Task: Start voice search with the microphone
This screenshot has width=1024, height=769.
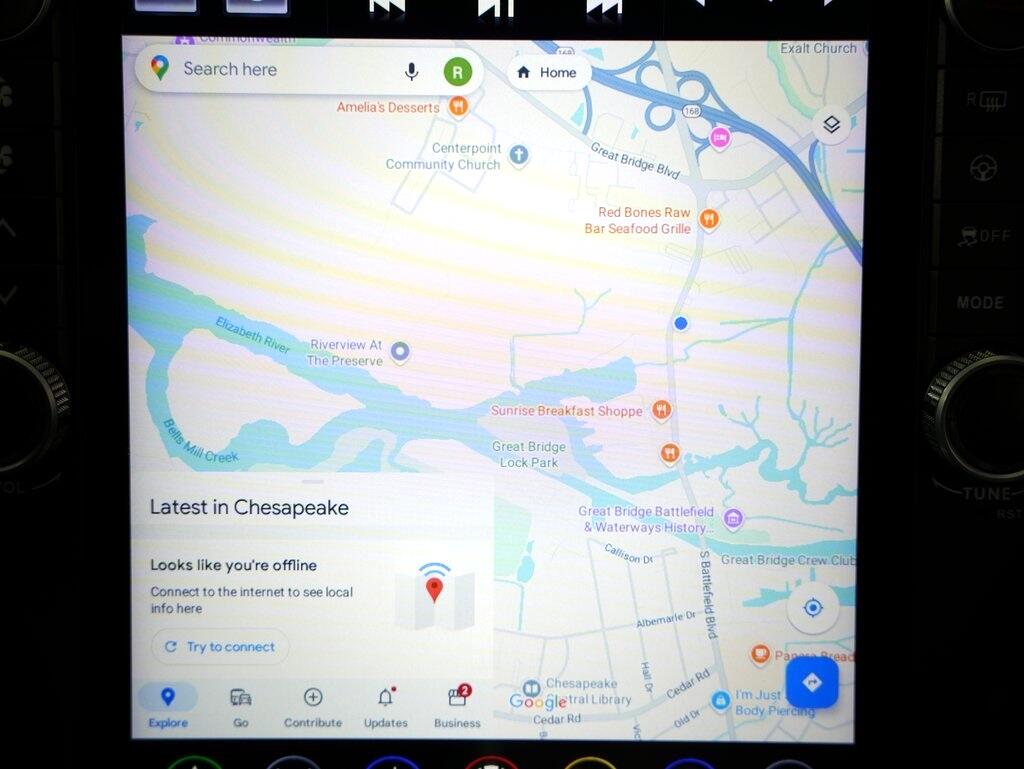Action: pyautogui.click(x=411, y=71)
